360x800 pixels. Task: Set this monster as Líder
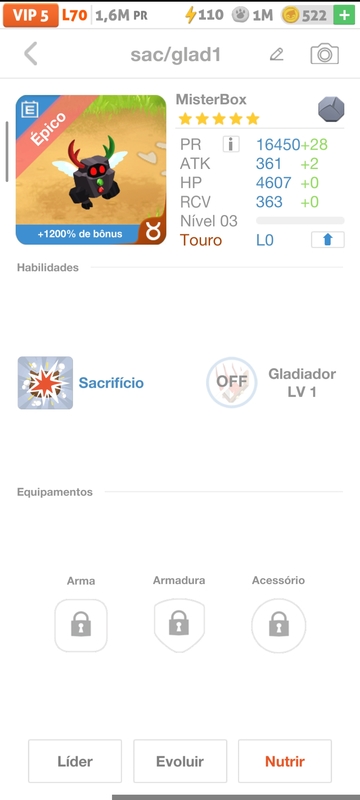(x=75, y=761)
